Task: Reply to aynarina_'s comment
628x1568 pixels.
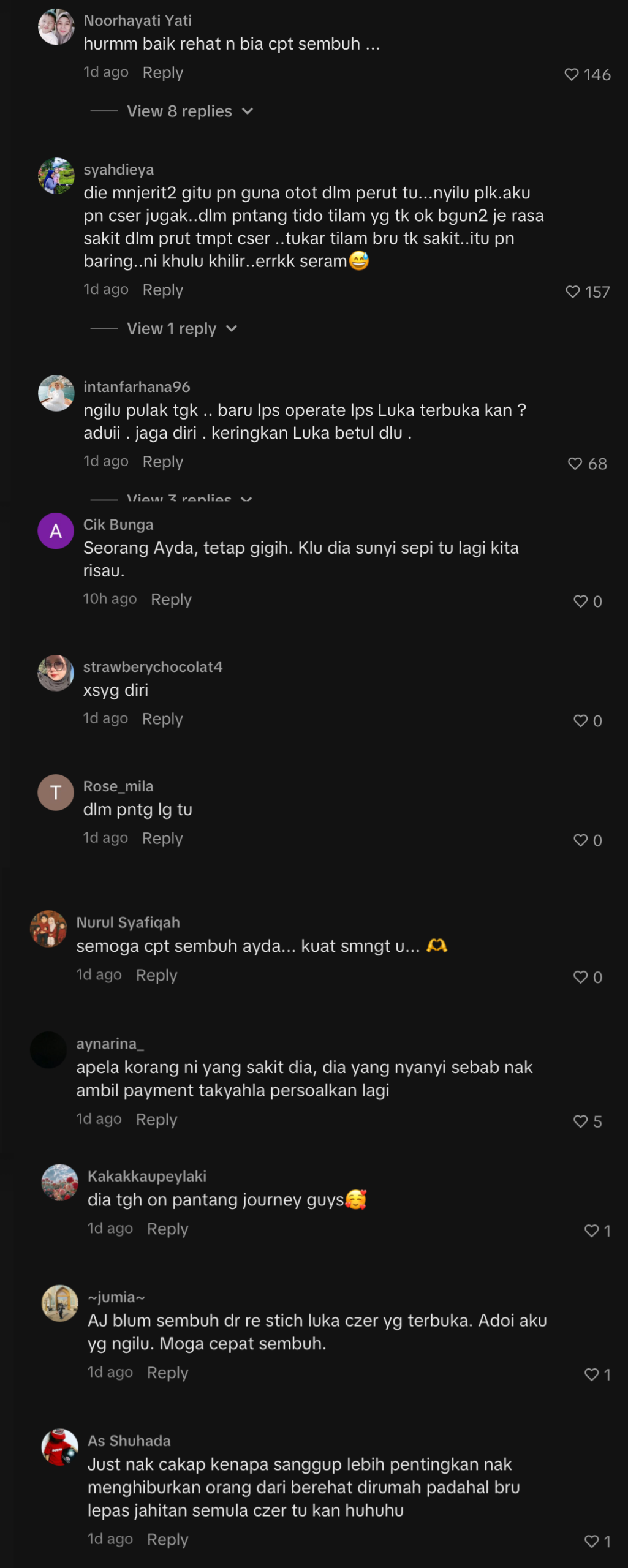Action: coord(156,1120)
